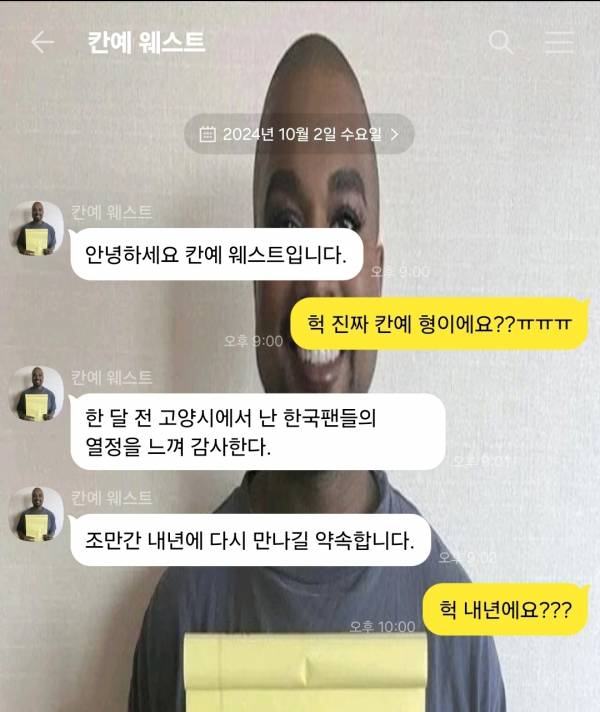View profile picture beside 고양시 message
Screen dimensions: 600x712
pyautogui.click(x=37, y=393)
